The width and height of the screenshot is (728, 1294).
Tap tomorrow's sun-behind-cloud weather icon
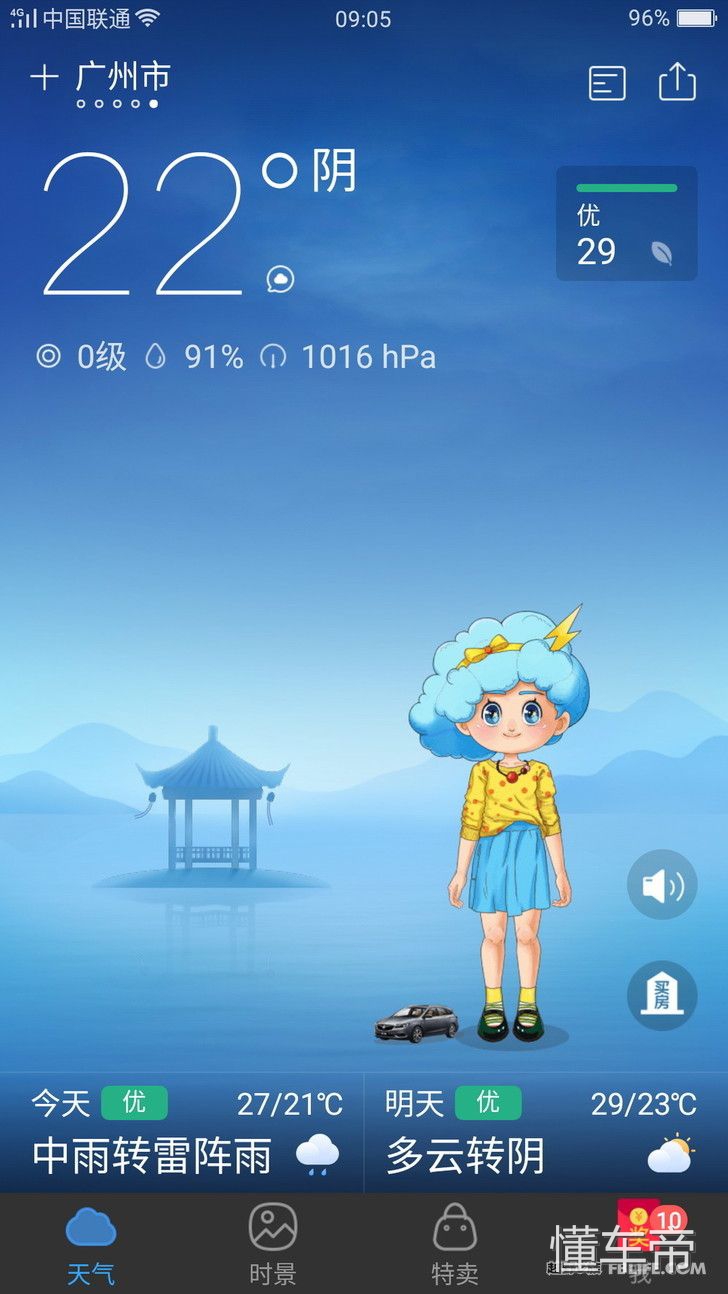(x=669, y=1155)
